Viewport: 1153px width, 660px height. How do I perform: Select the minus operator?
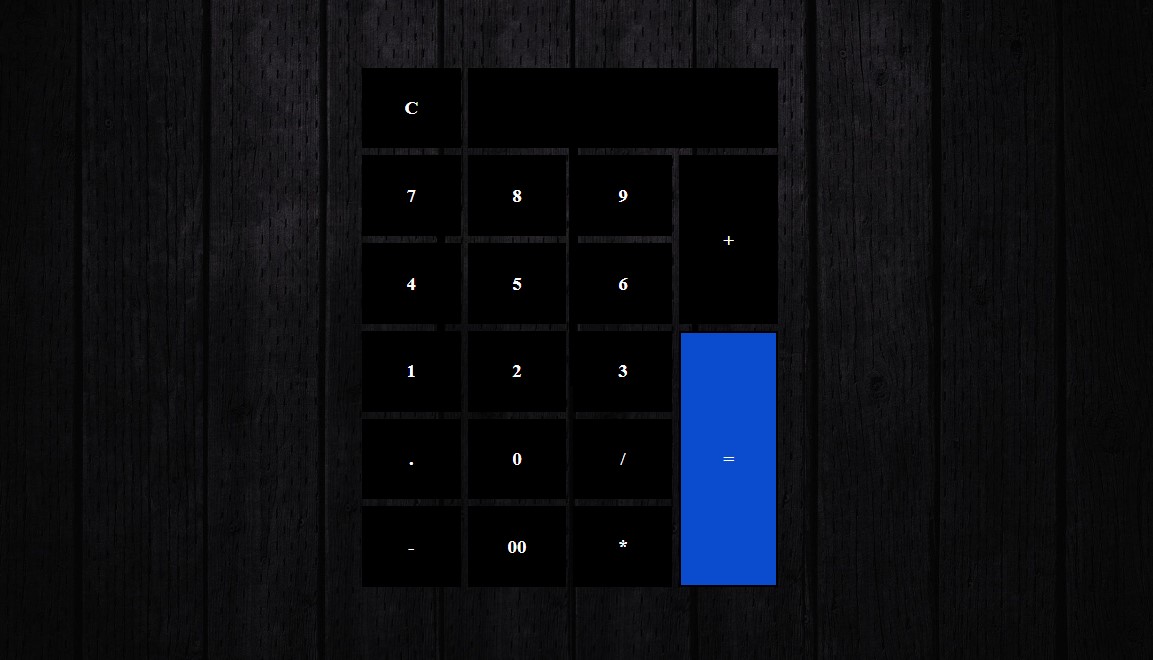tap(411, 547)
